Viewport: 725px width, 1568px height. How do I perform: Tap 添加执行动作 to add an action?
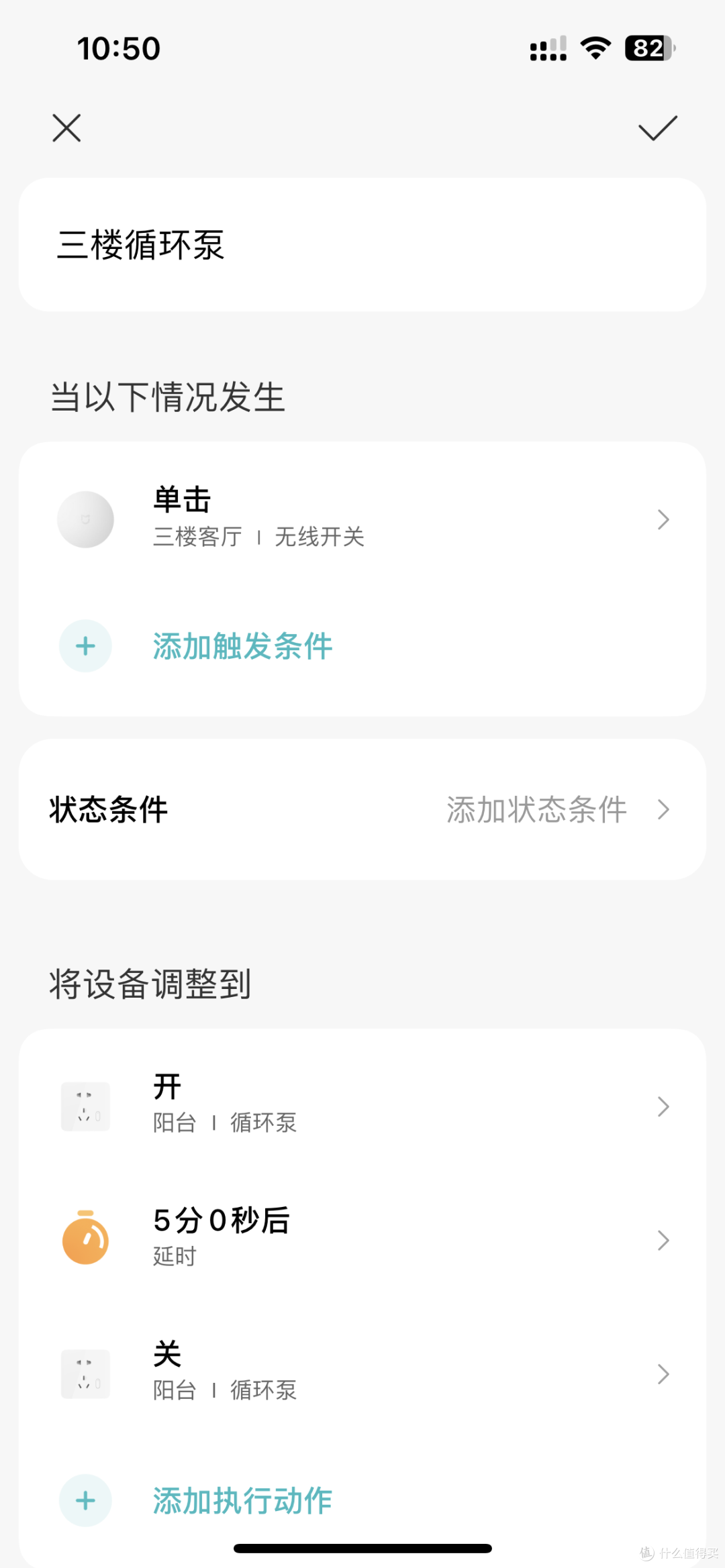(x=242, y=1500)
